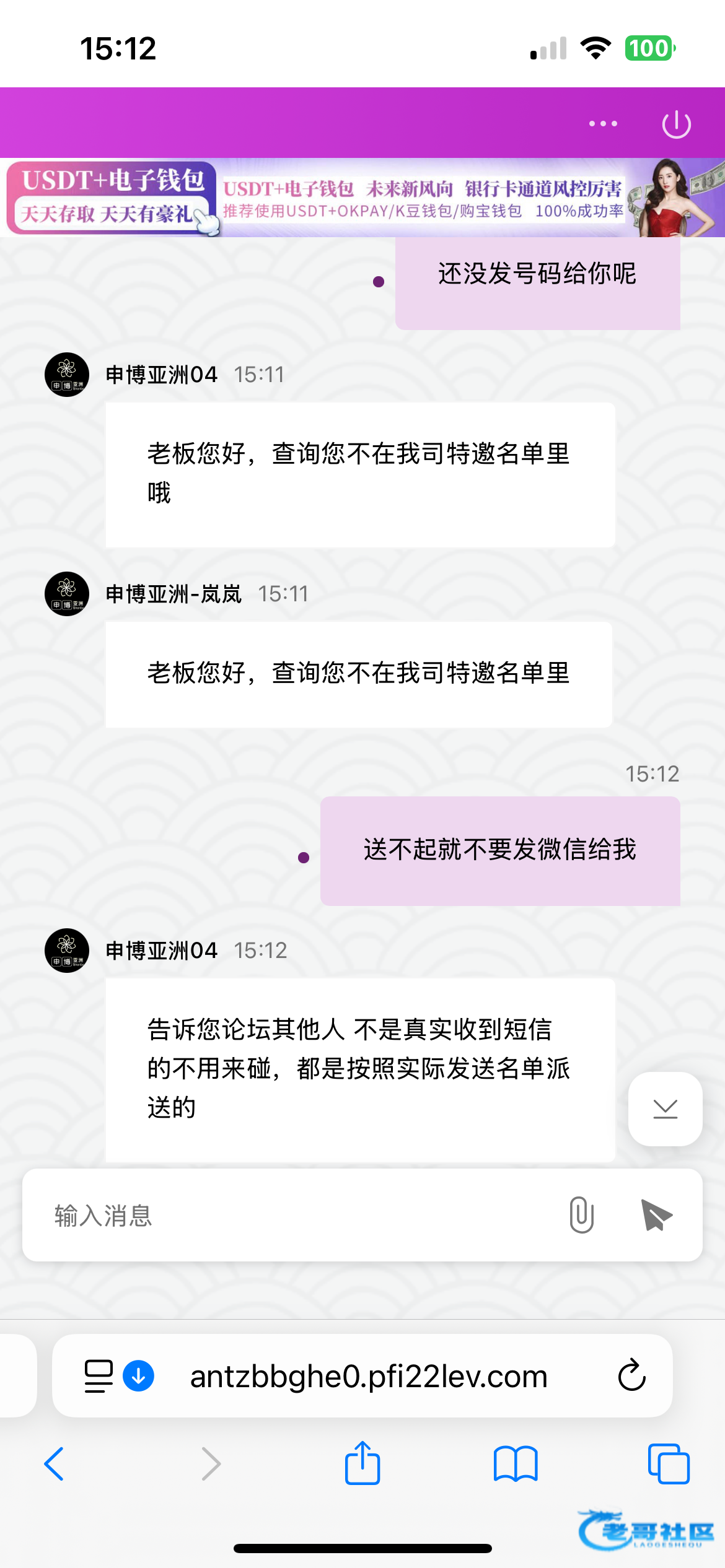Image resolution: width=725 pixels, height=1568 pixels.
Task: Send the message with the arrow icon
Action: (x=656, y=1215)
